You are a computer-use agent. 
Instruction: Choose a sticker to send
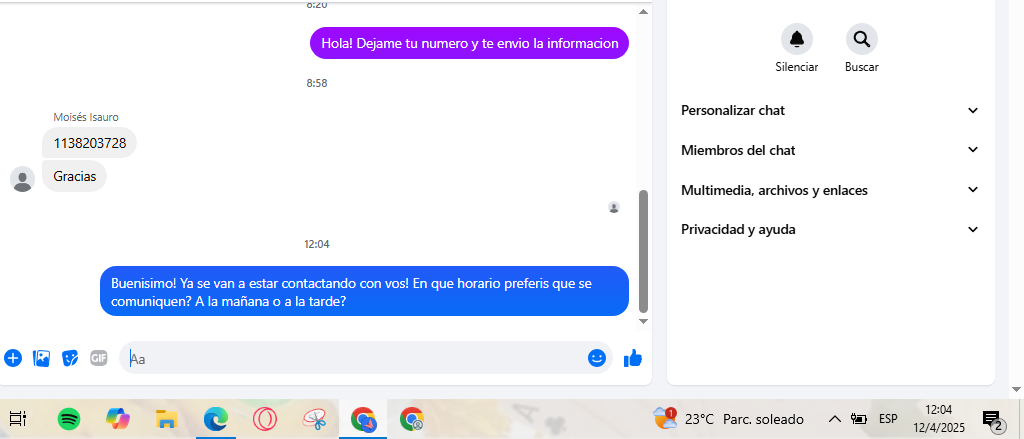[70, 358]
